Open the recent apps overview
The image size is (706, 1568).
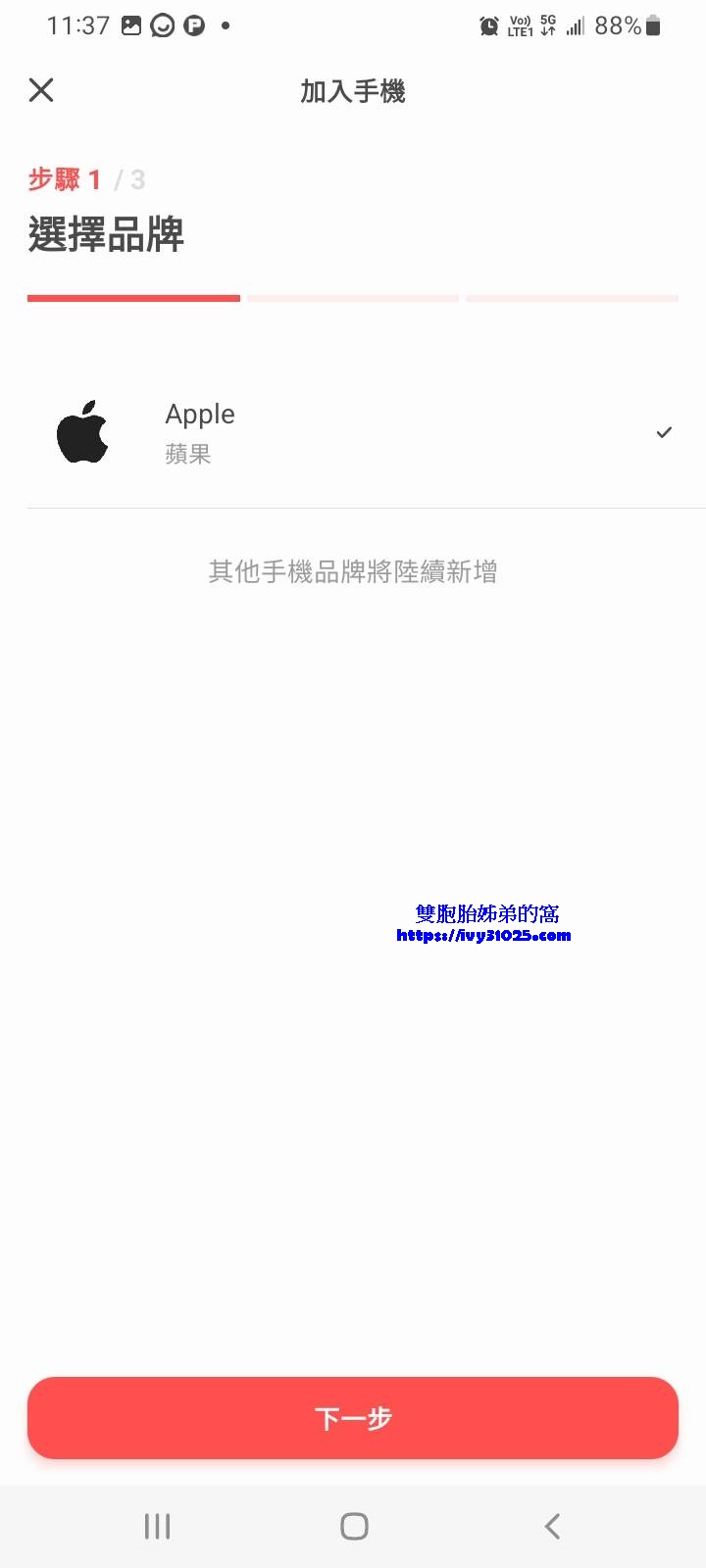[157, 1526]
